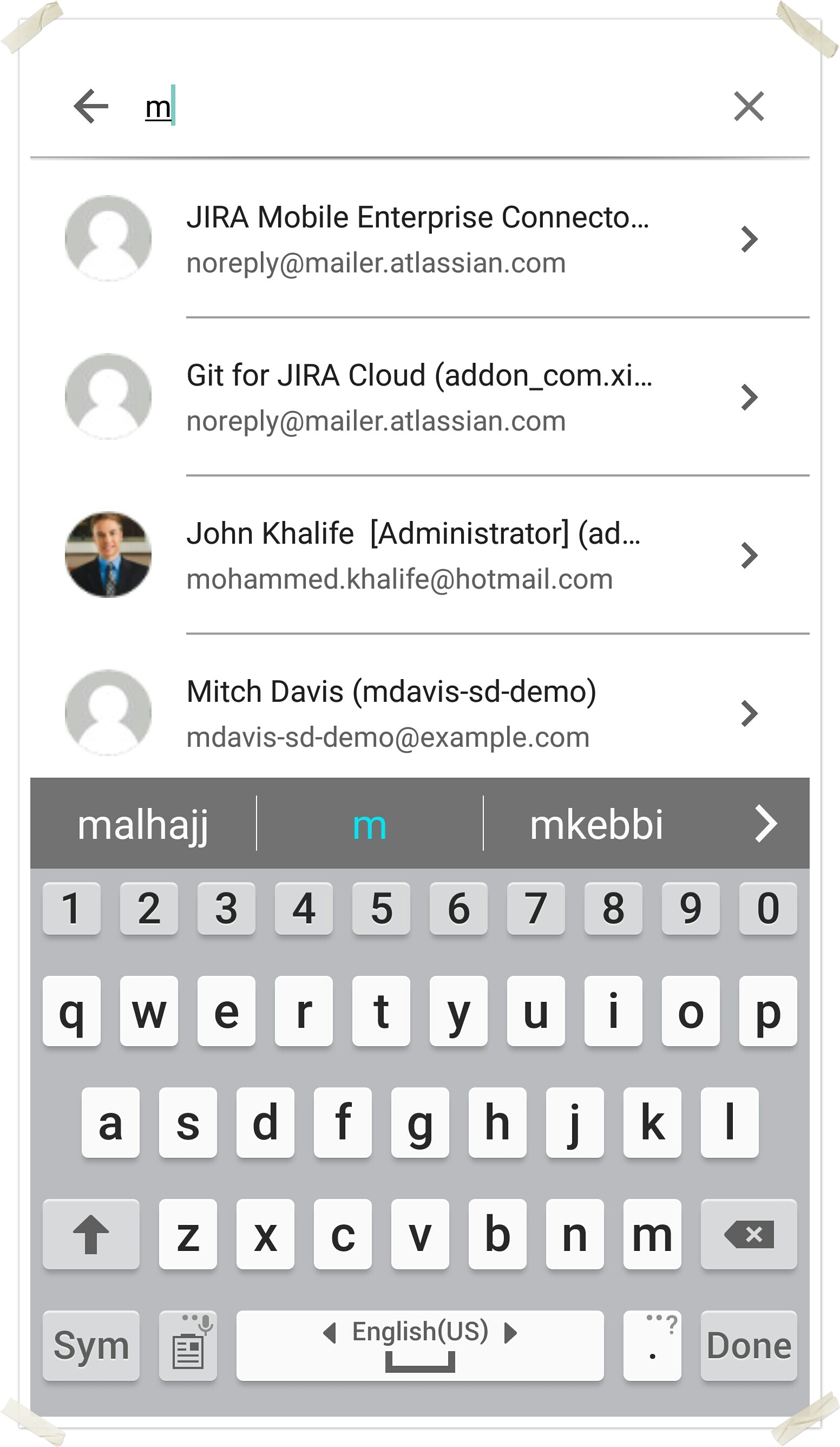Open John Khalife [Administrator] result
The image size is (840, 1447).
coord(419,555)
